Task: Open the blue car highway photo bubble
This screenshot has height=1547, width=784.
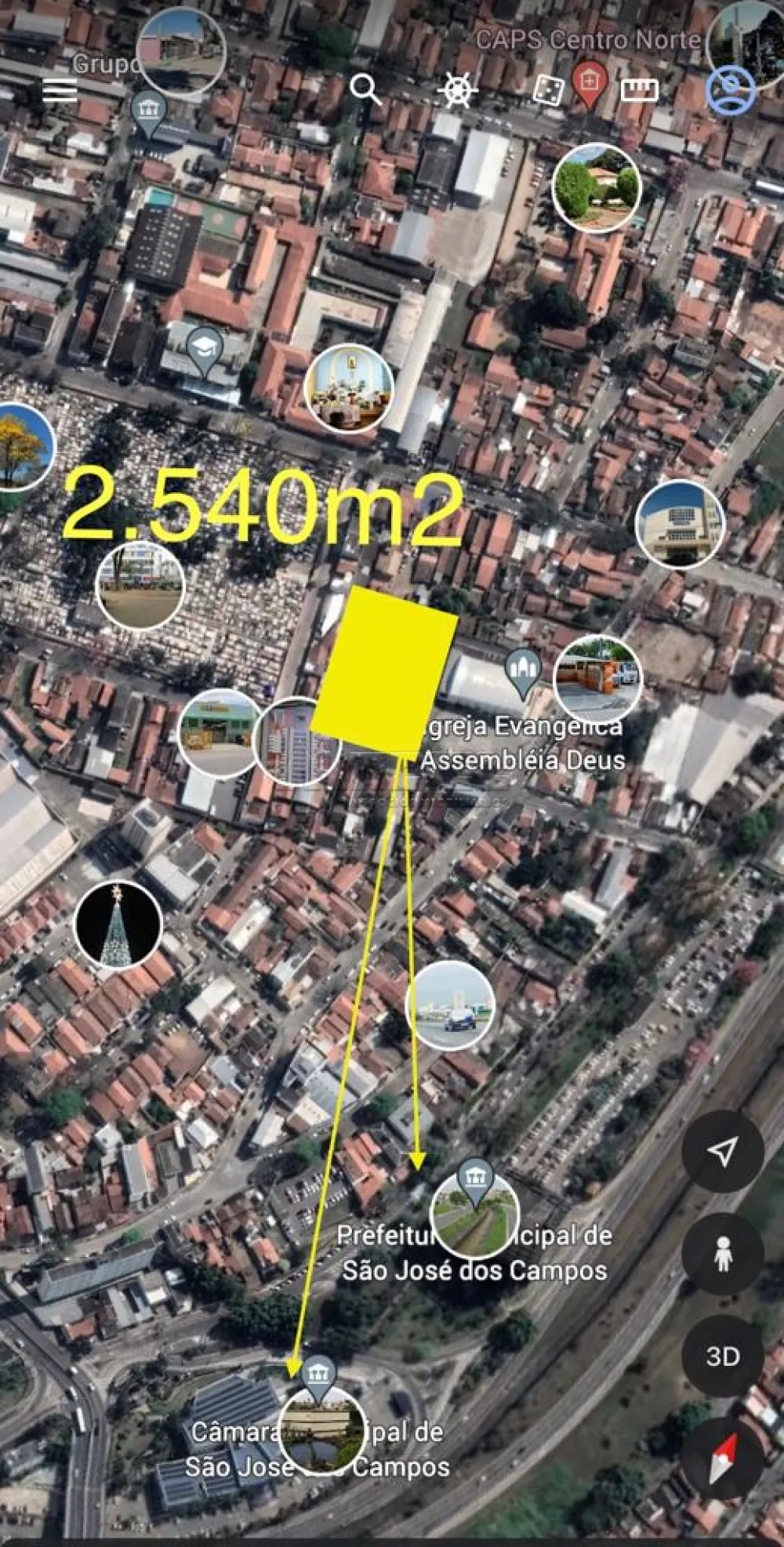Action: click(450, 1005)
